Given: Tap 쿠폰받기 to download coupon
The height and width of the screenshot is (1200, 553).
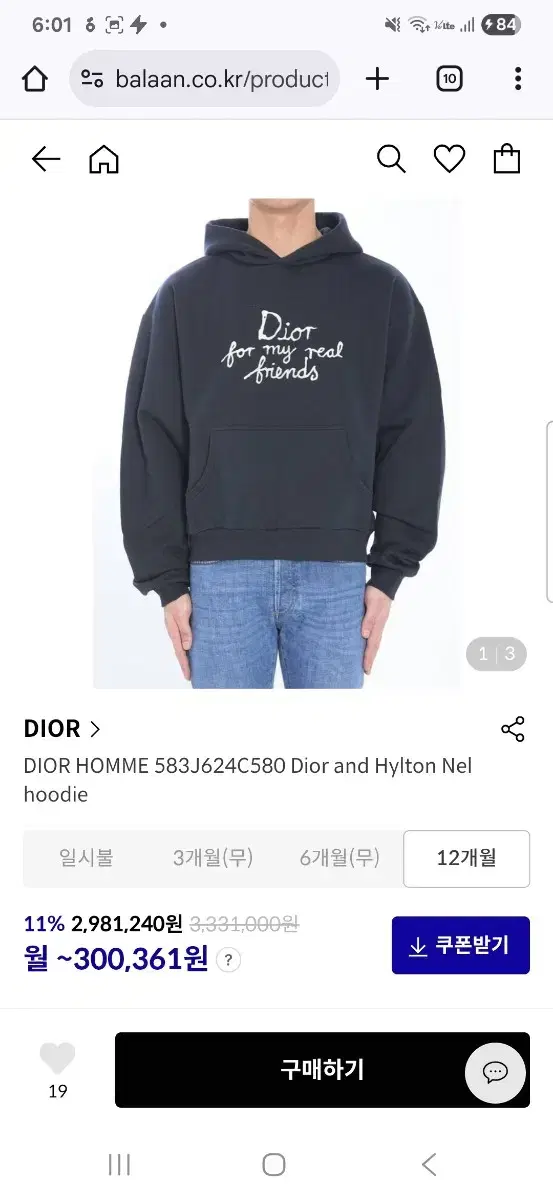Looking at the screenshot, I should 461,945.
